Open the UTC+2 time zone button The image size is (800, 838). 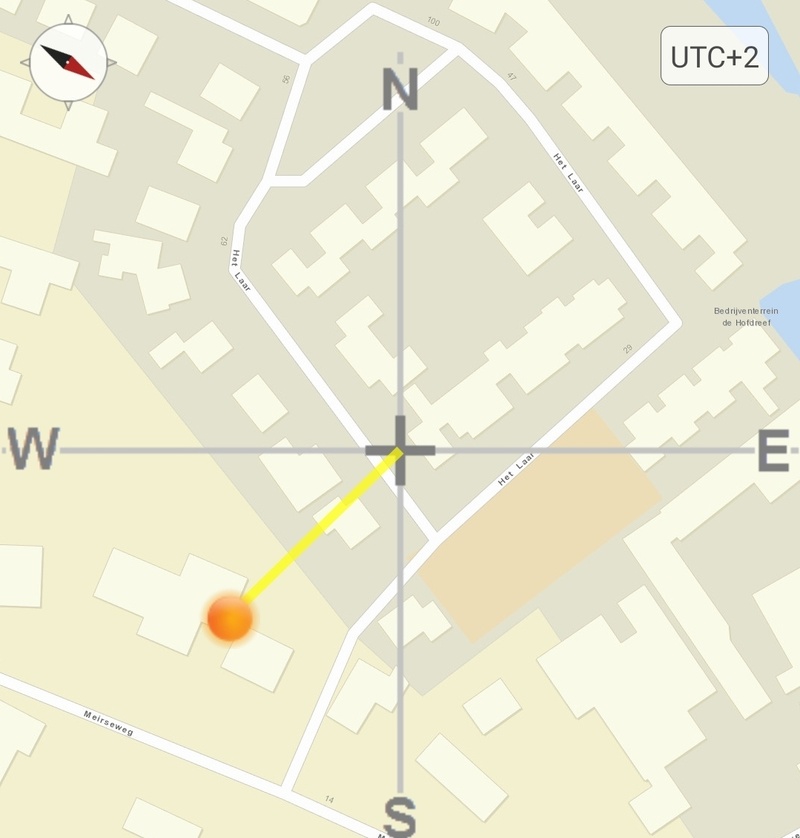point(714,57)
